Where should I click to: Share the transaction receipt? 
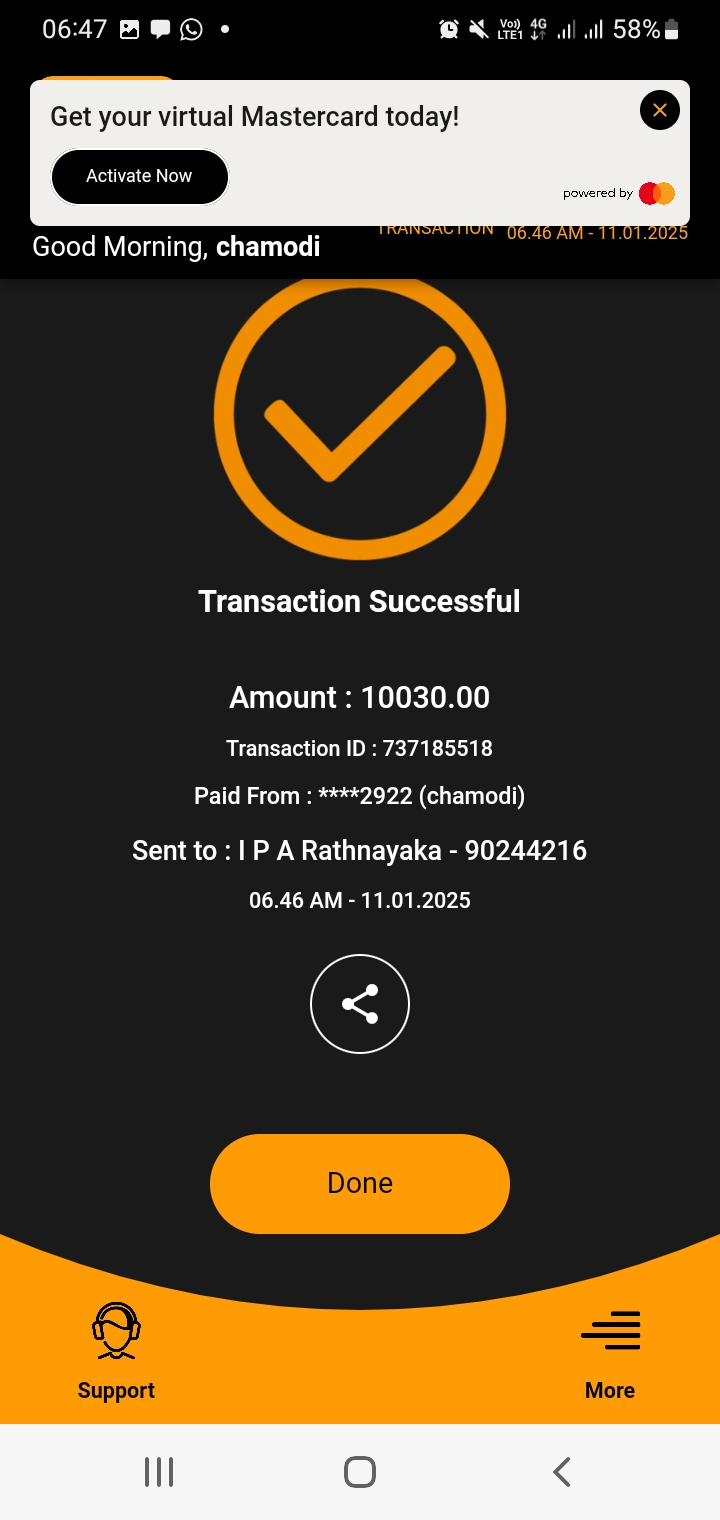[360, 1004]
